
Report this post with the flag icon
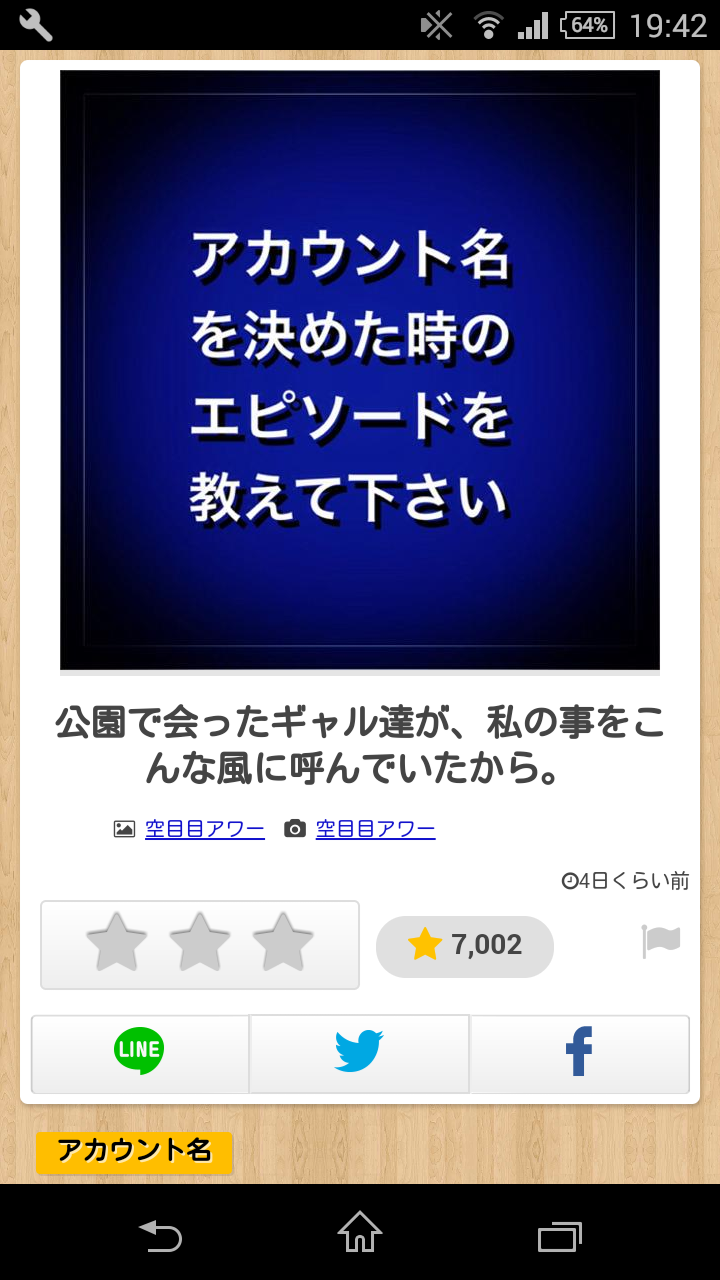pos(660,941)
